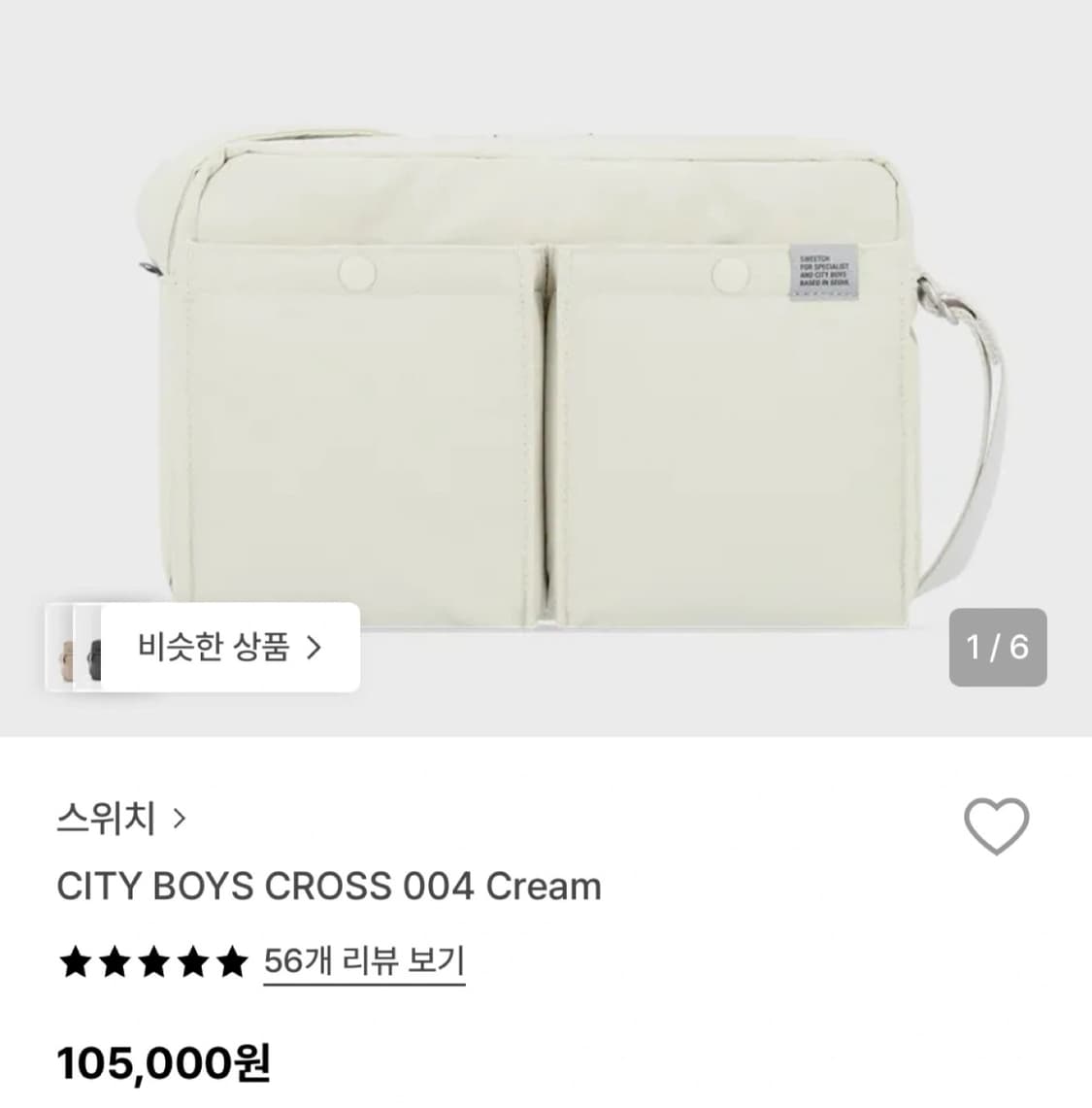The image size is (1092, 1108).
Task: Select the product title CITY BOYS CROSS 004 Cream
Action: (328, 886)
